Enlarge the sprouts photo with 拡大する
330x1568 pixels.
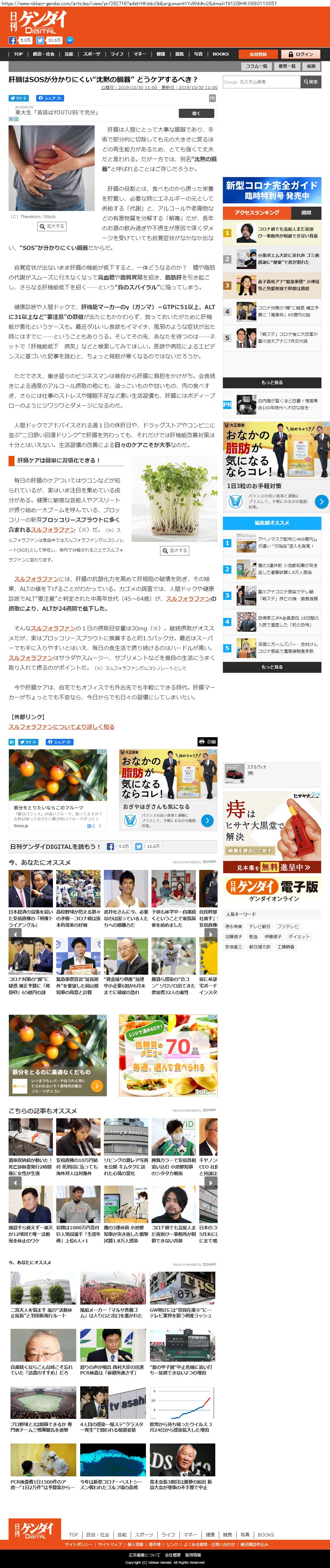point(175,550)
